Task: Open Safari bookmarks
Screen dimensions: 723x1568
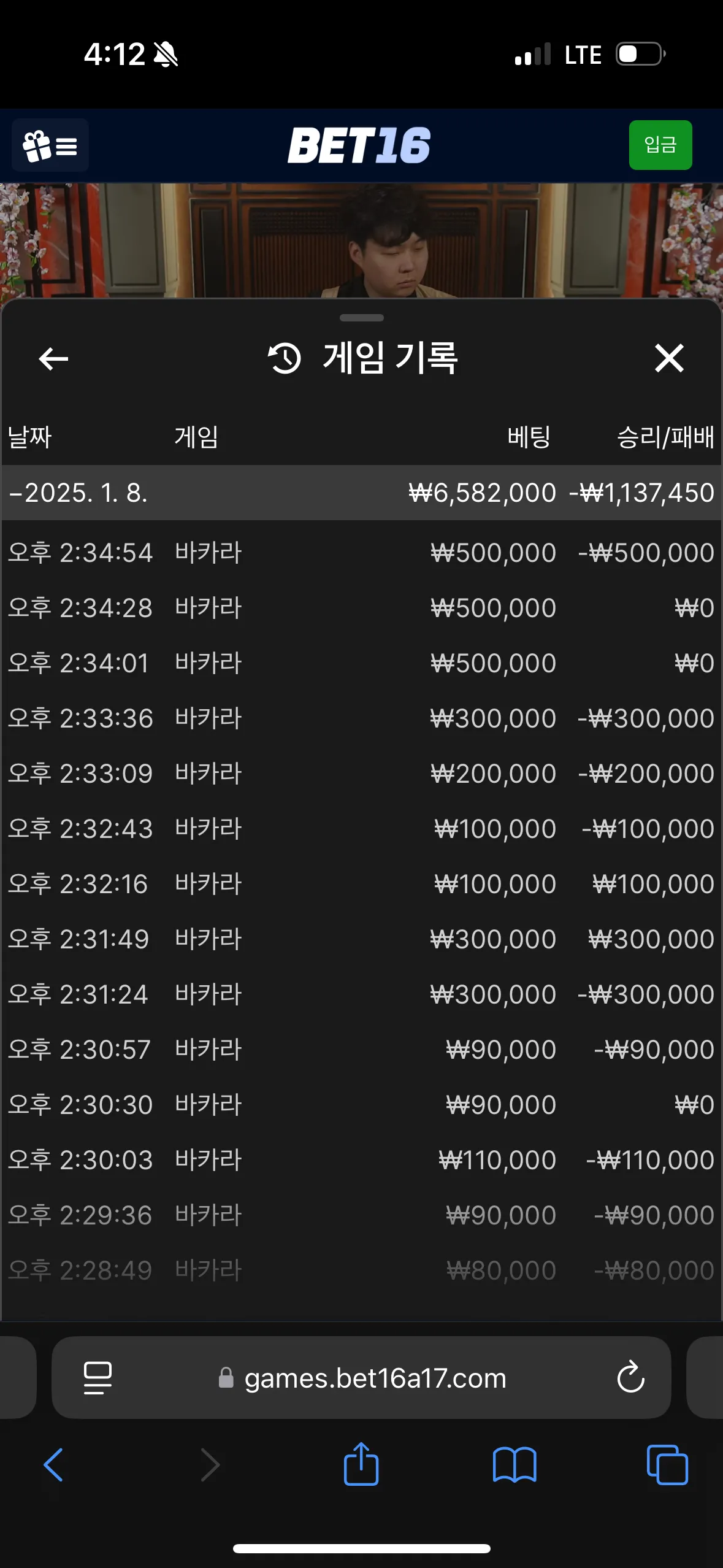Action: (x=515, y=1465)
